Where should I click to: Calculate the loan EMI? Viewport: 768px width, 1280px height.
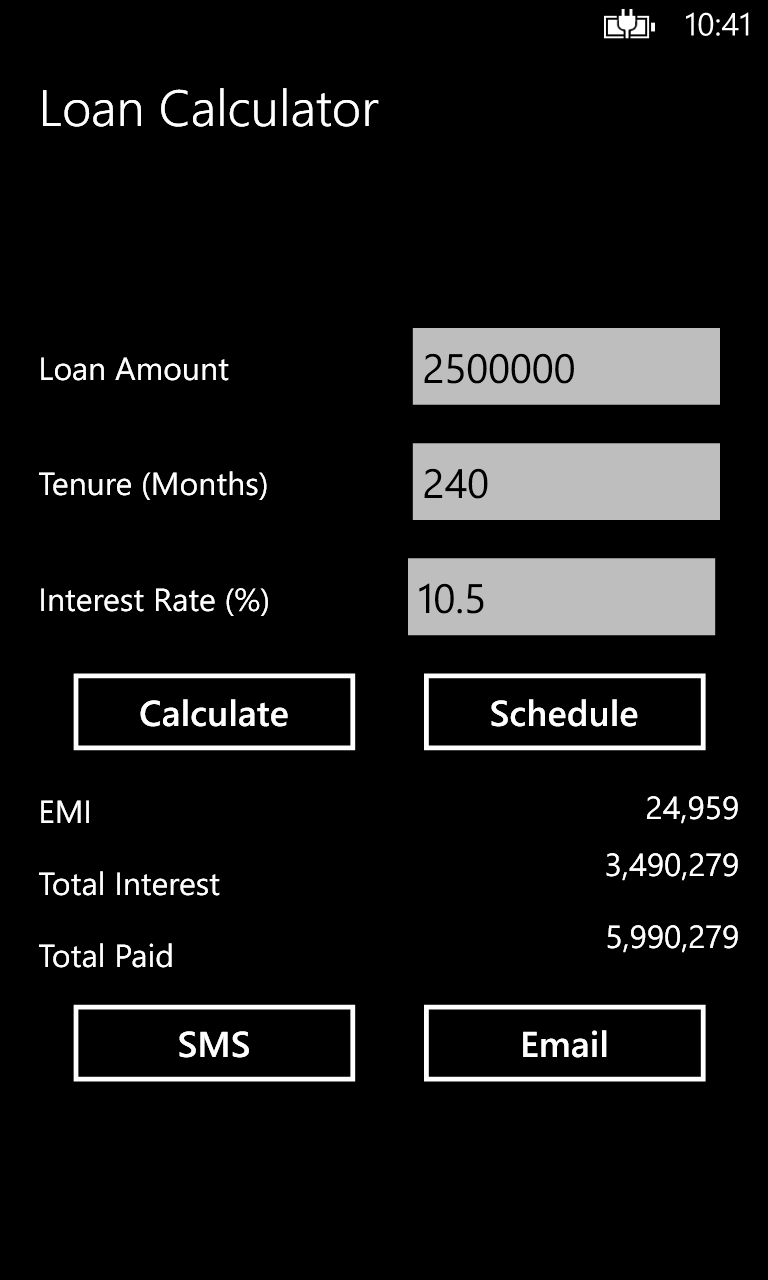[214, 712]
